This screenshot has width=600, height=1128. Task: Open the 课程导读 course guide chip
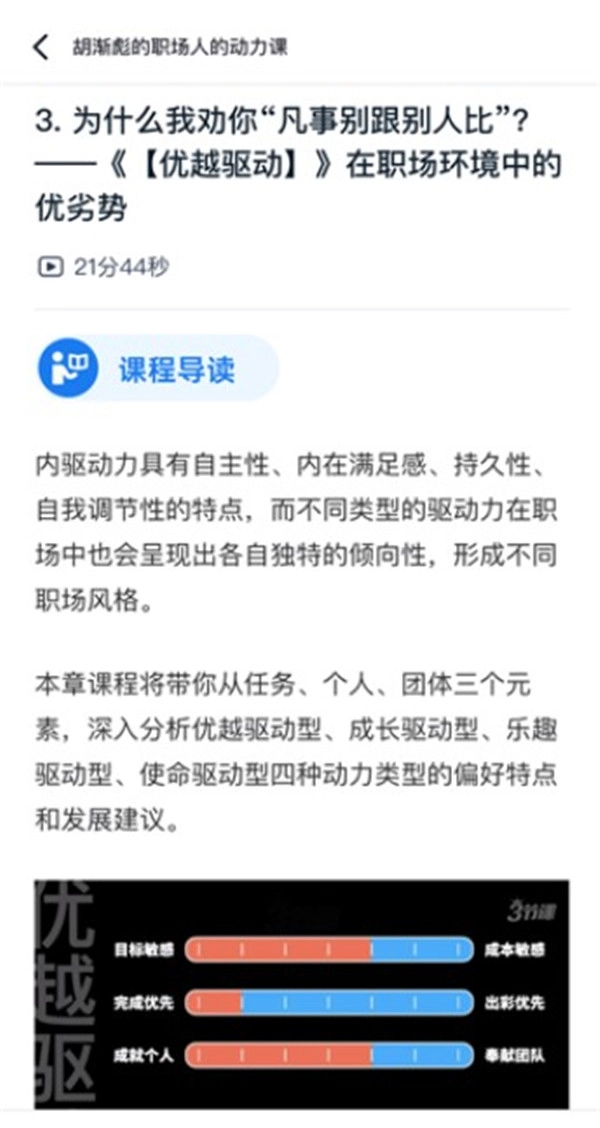(155, 369)
